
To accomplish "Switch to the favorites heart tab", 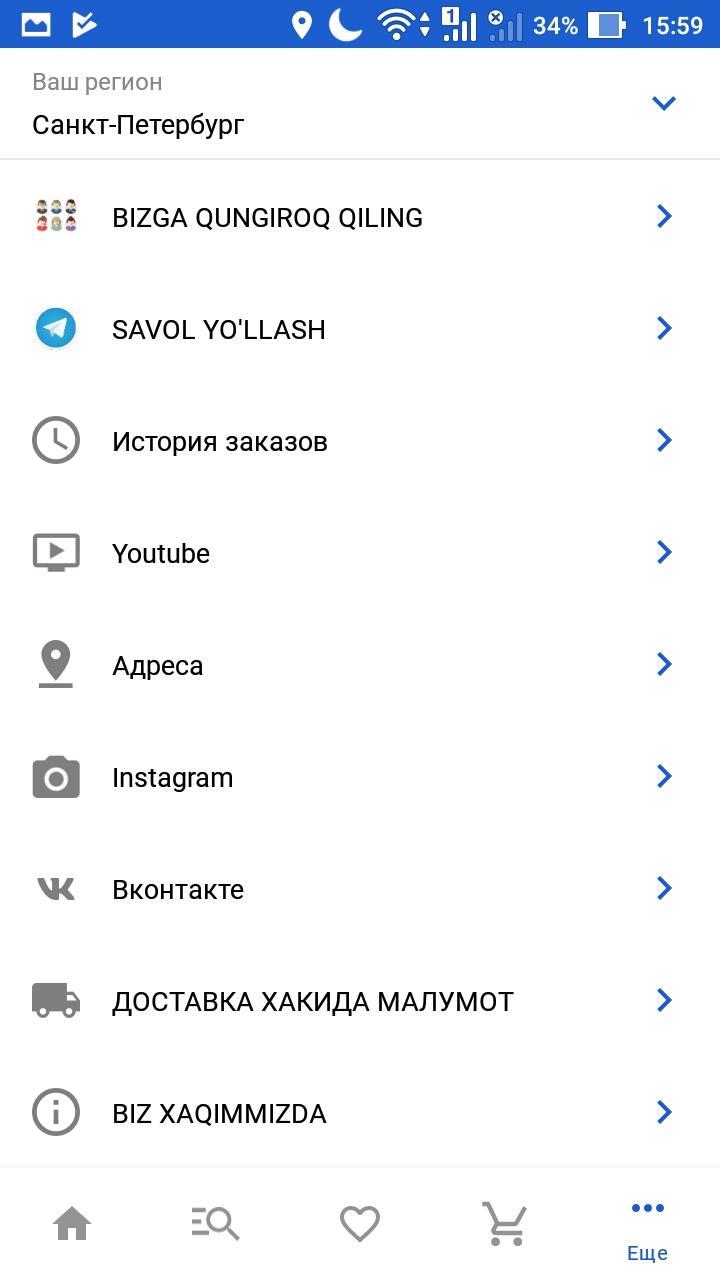I will coord(360,1224).
